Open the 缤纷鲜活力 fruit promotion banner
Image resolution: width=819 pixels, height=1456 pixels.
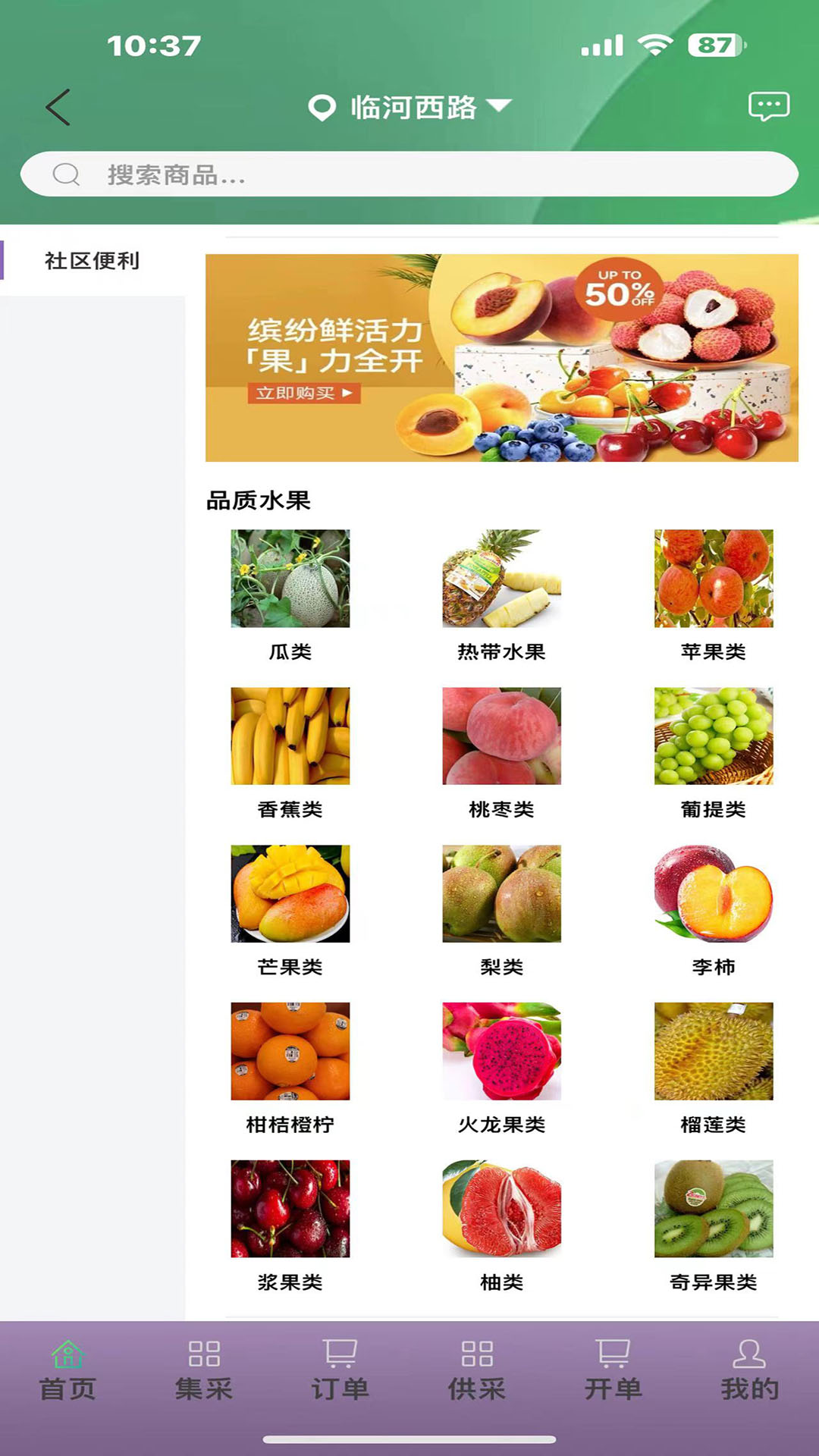tap(501, 358)
